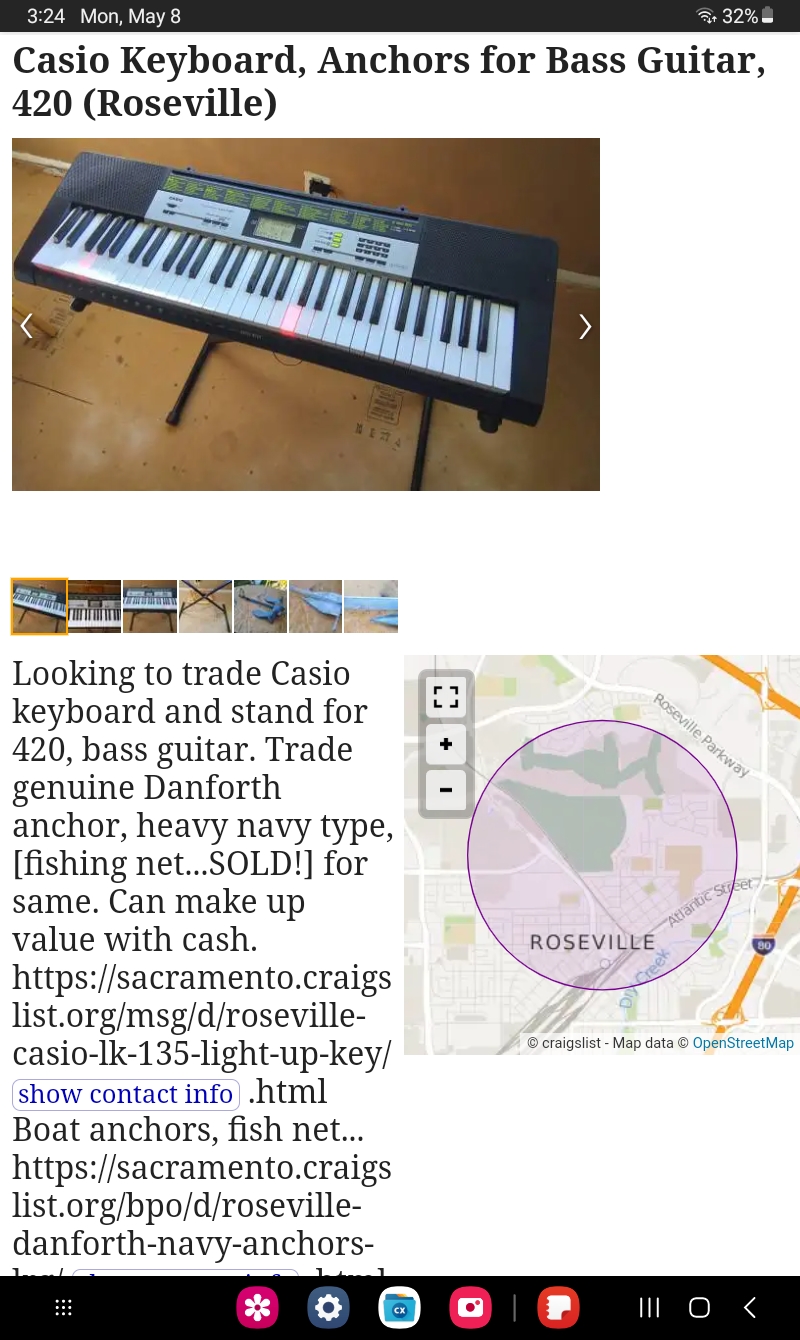Reveal the first show contact info
800x1340 pixels.
point(126,1094)
